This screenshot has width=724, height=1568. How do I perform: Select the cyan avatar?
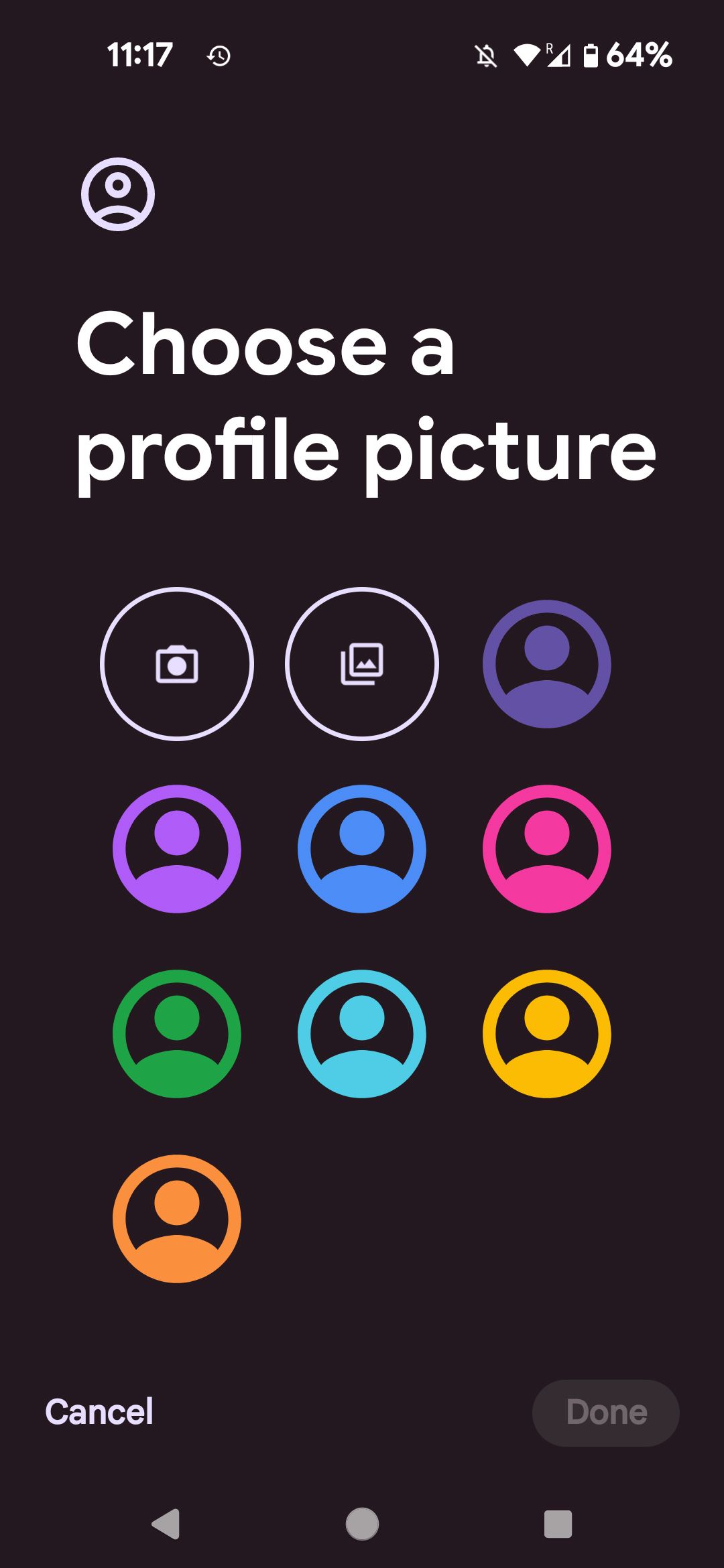(x=362, y=1033)
